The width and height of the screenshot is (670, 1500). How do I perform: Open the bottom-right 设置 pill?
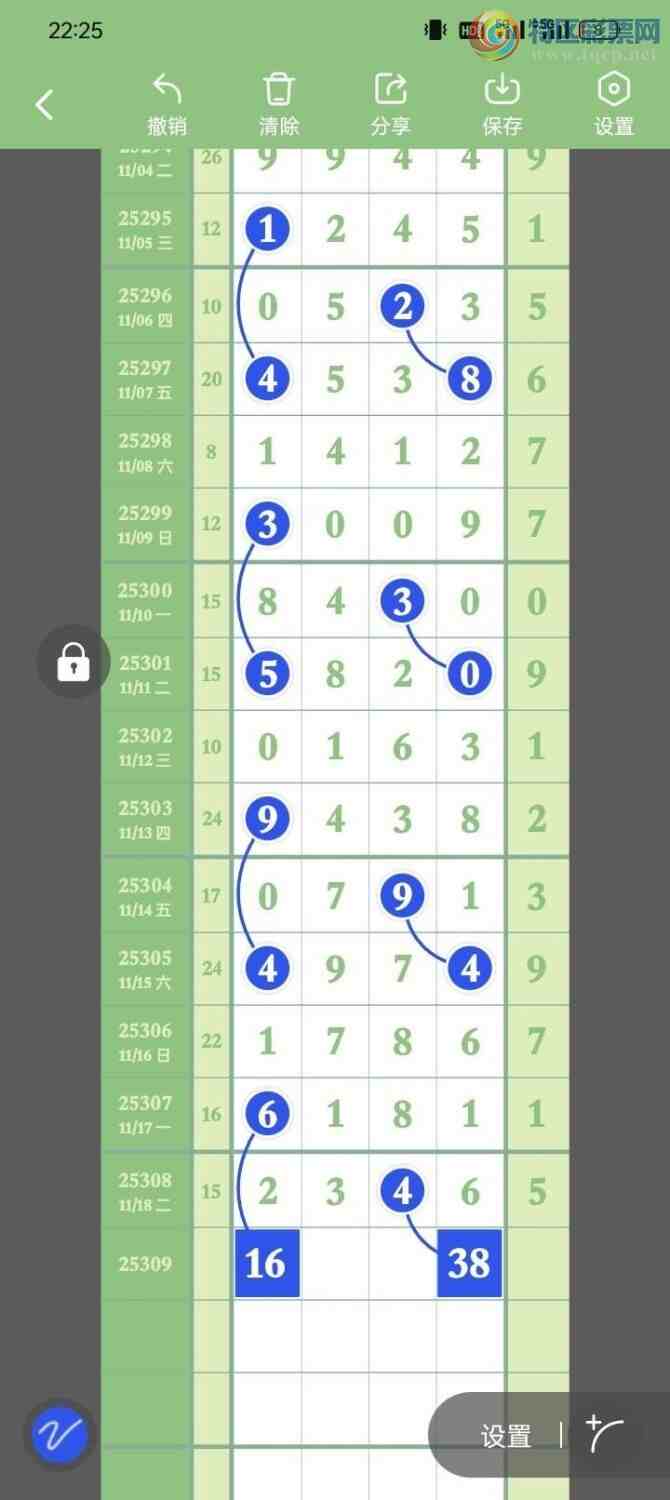[x=506, y=1436]
